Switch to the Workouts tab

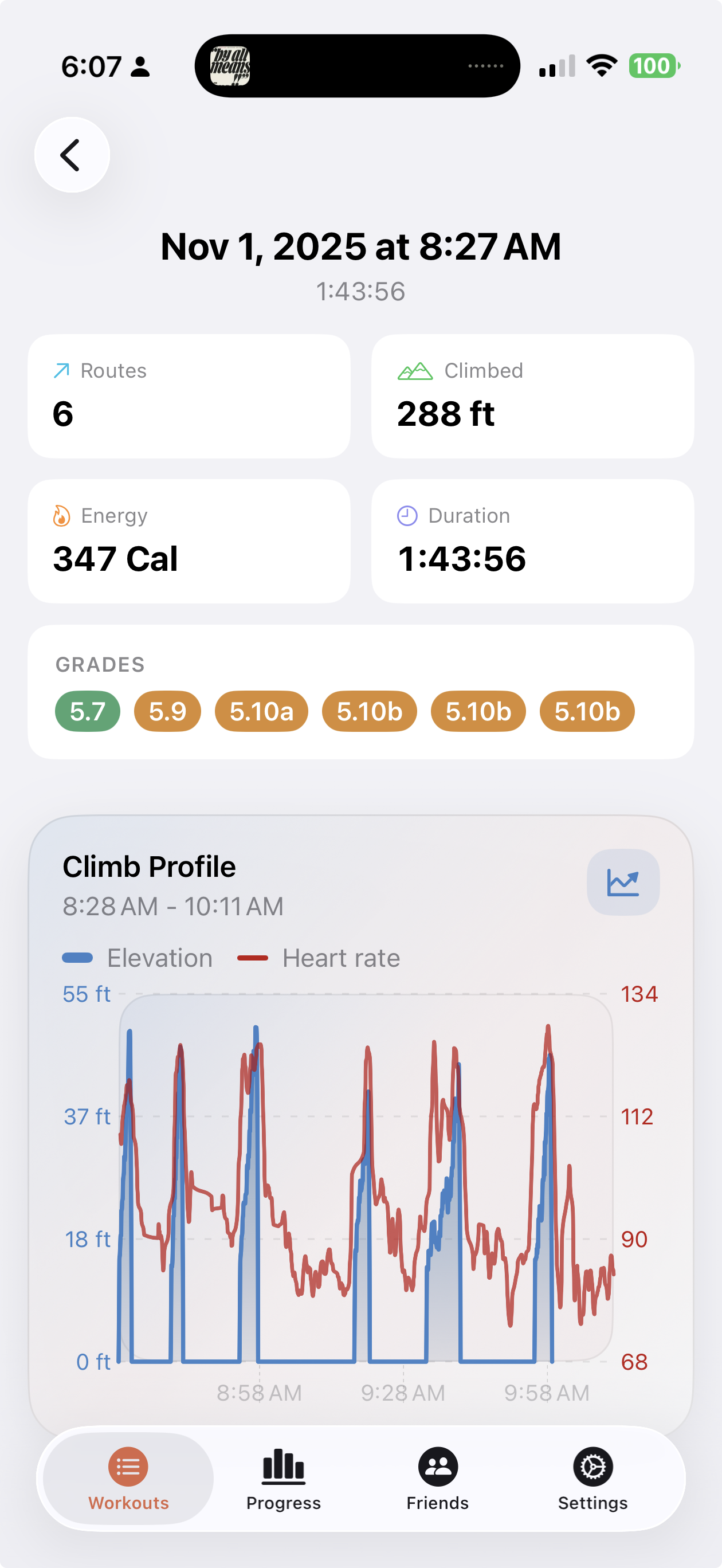pos(128,1478)
